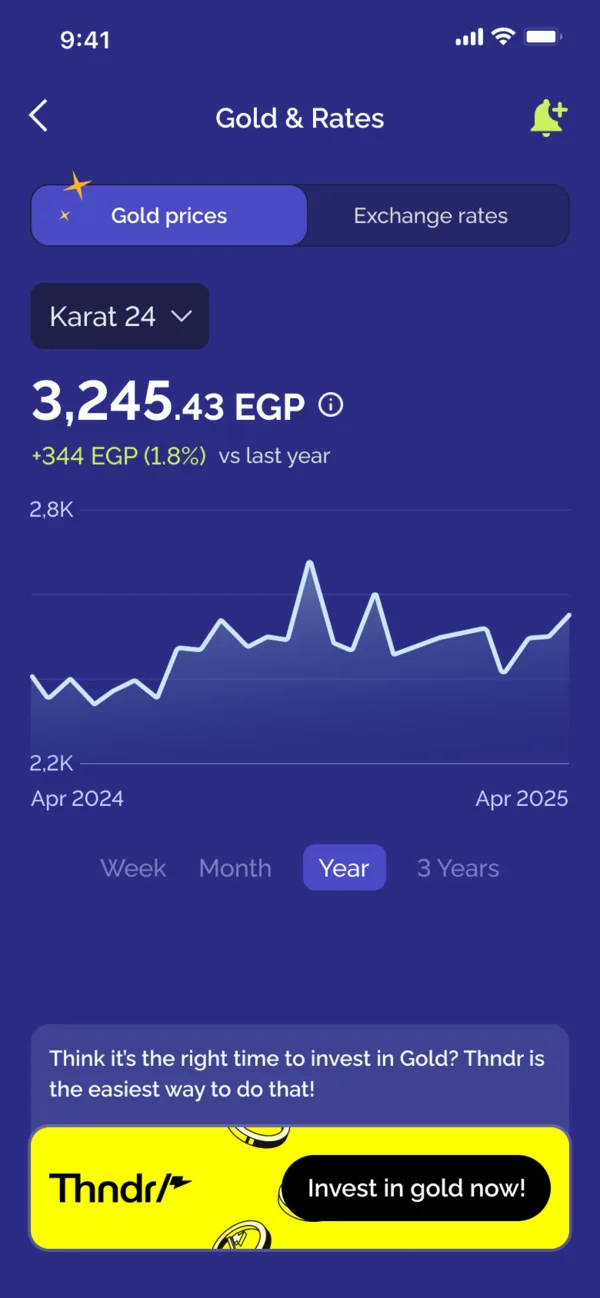
Task: Switch to the Exchange rates tab
Action: point(431,216)
